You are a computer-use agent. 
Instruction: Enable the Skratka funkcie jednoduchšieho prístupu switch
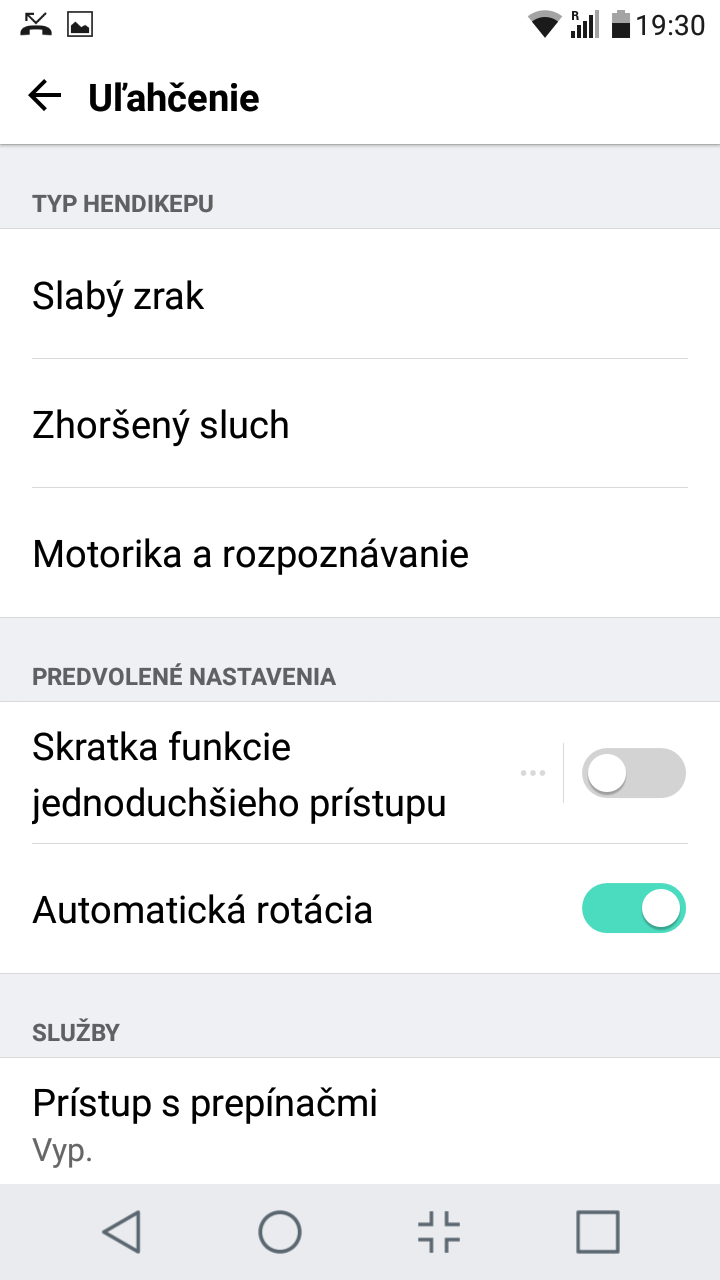[634, 773]
